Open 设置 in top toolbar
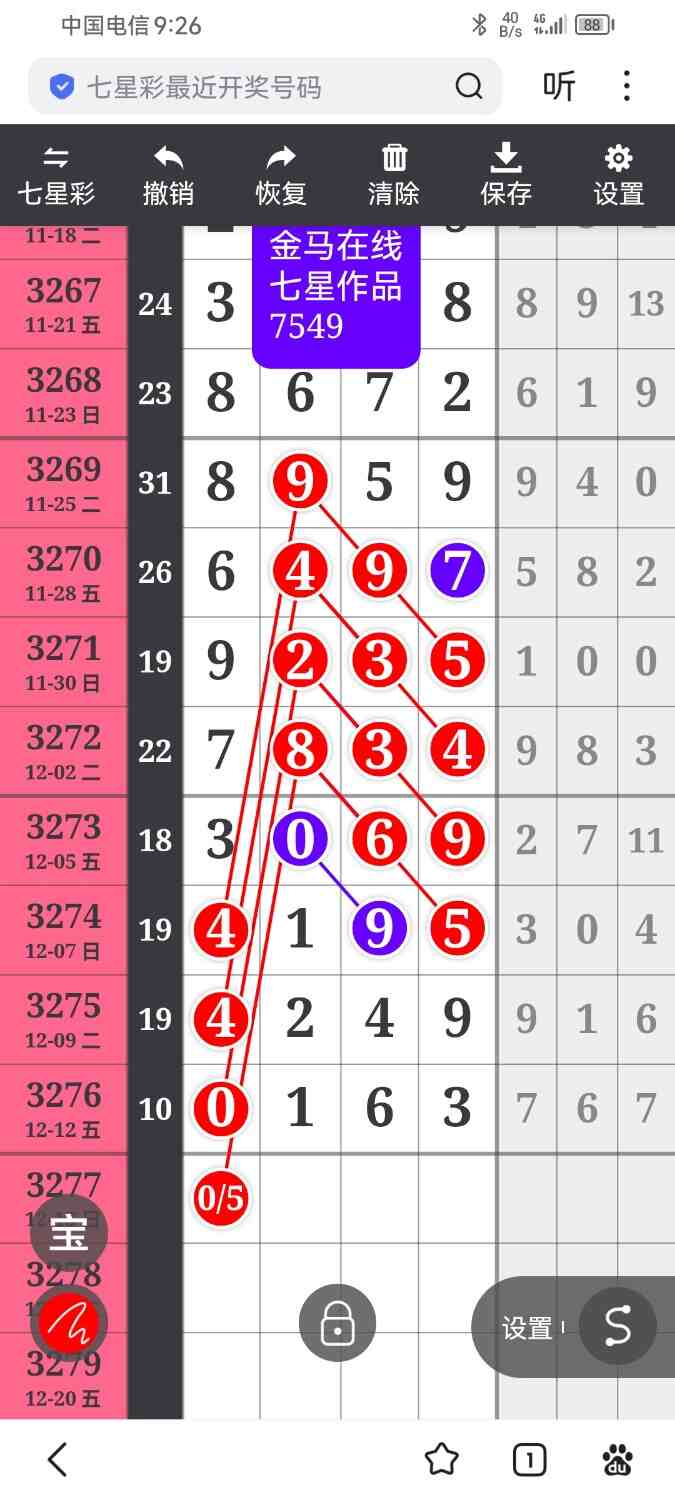 pyautogui.click(x=619, y=175)
